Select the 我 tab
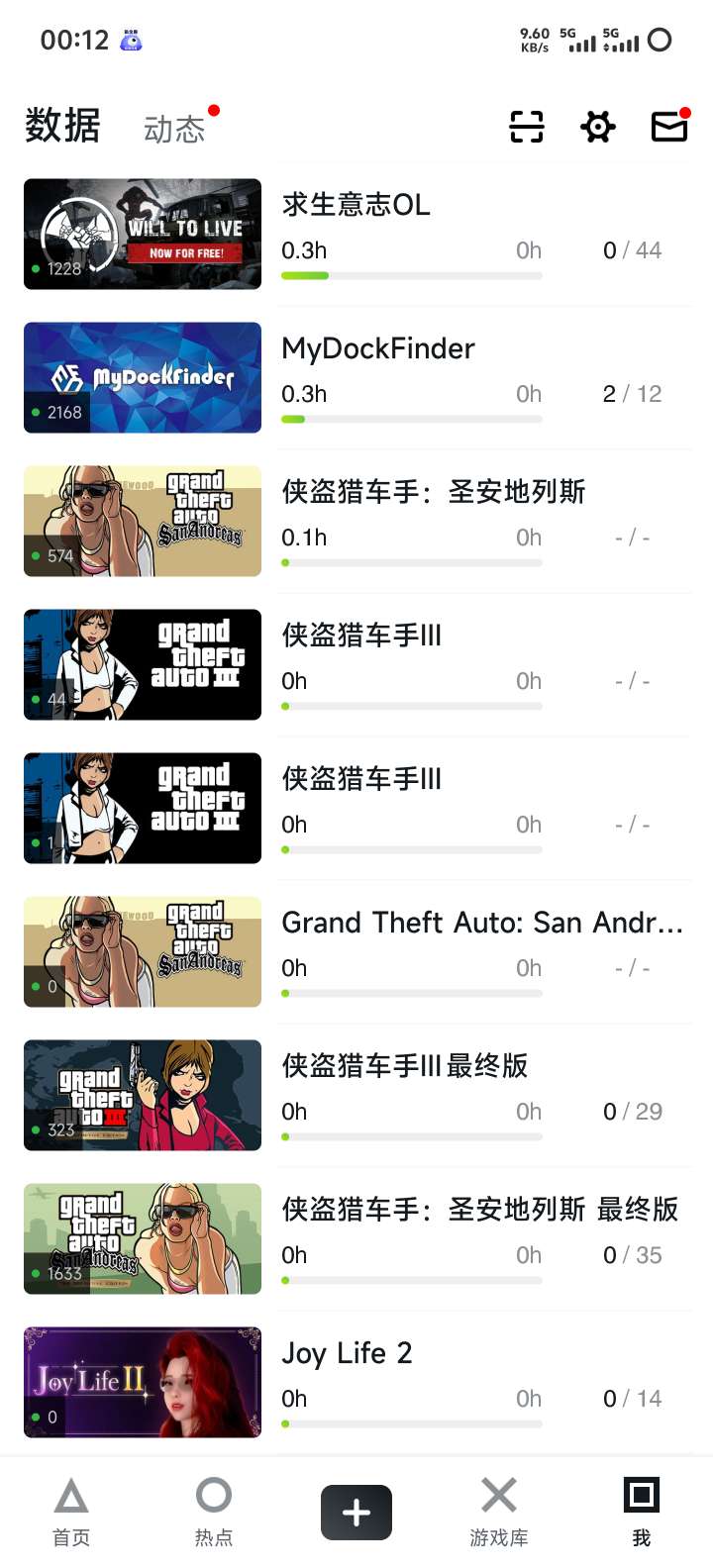Viewport: 713px width, 1568px height. (x=642, y=1513)
